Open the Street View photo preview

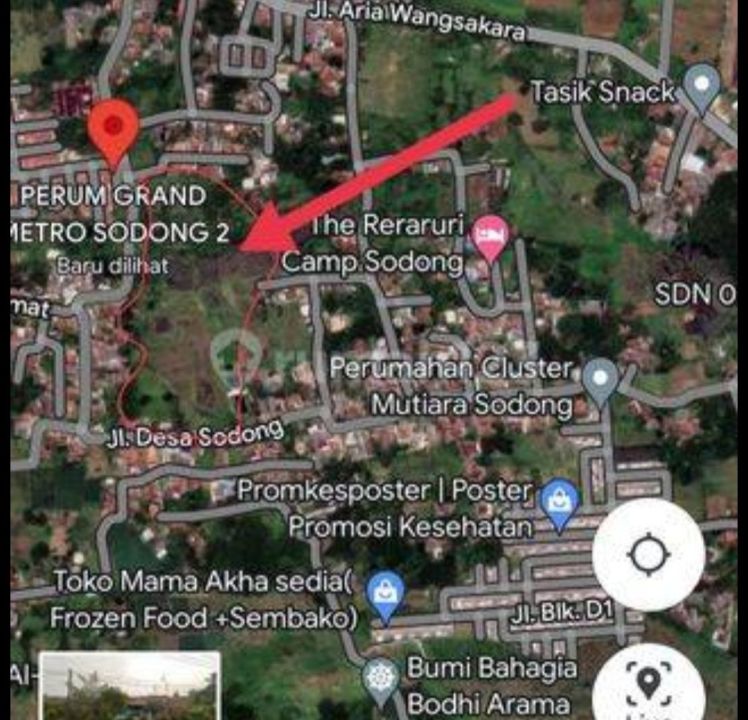click(x=130, y=686)
